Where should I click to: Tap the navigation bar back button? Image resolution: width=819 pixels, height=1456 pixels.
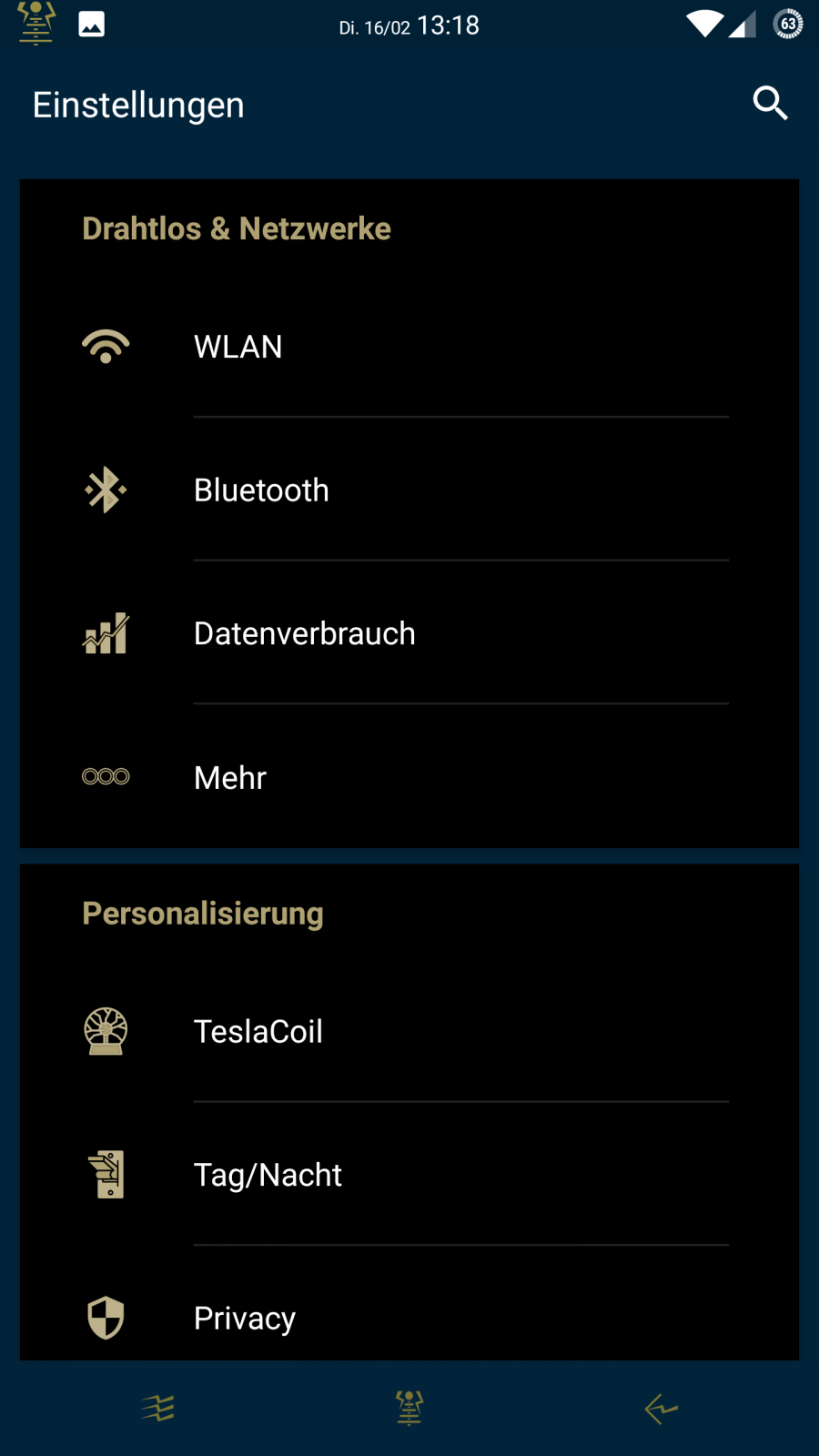(661, 1409)
